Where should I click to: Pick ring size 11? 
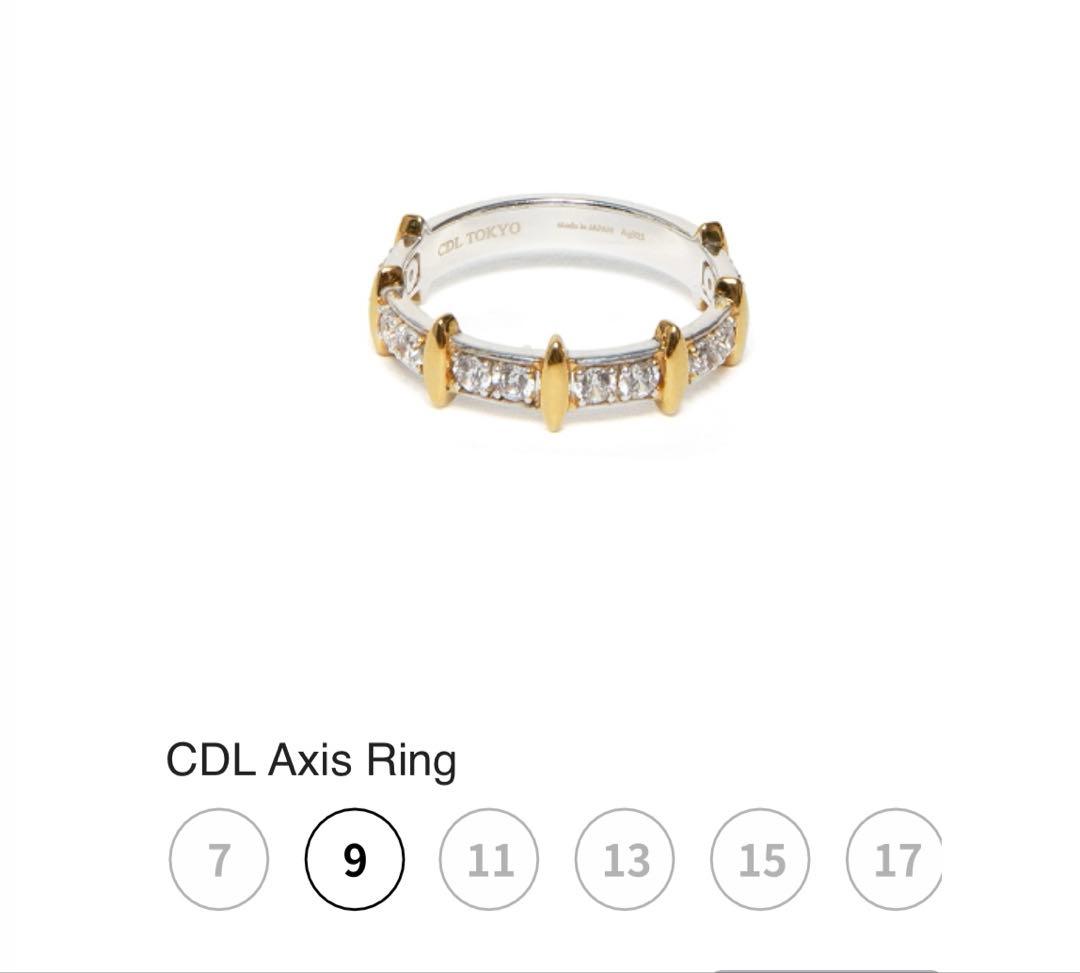coord(489,859)
